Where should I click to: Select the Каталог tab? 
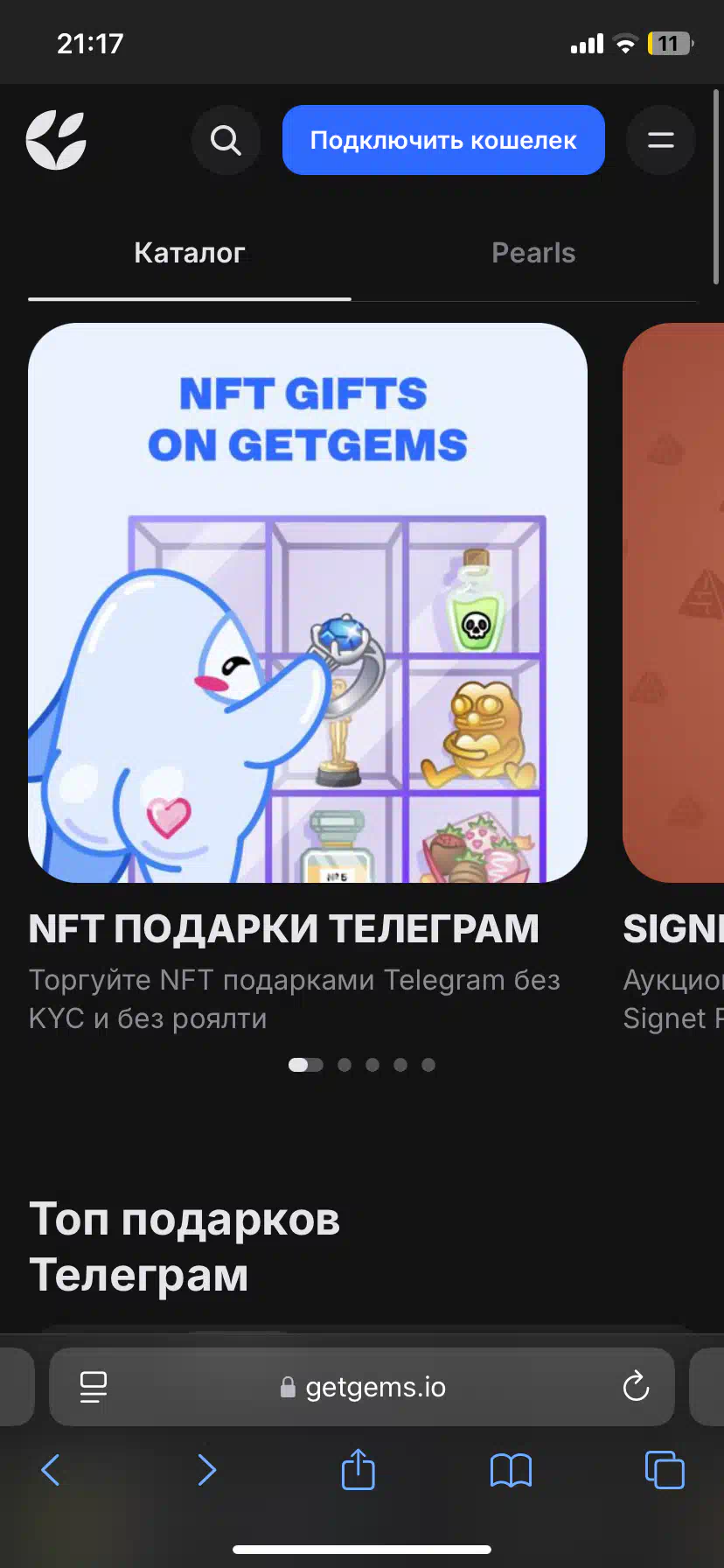[x=190, y=253]
